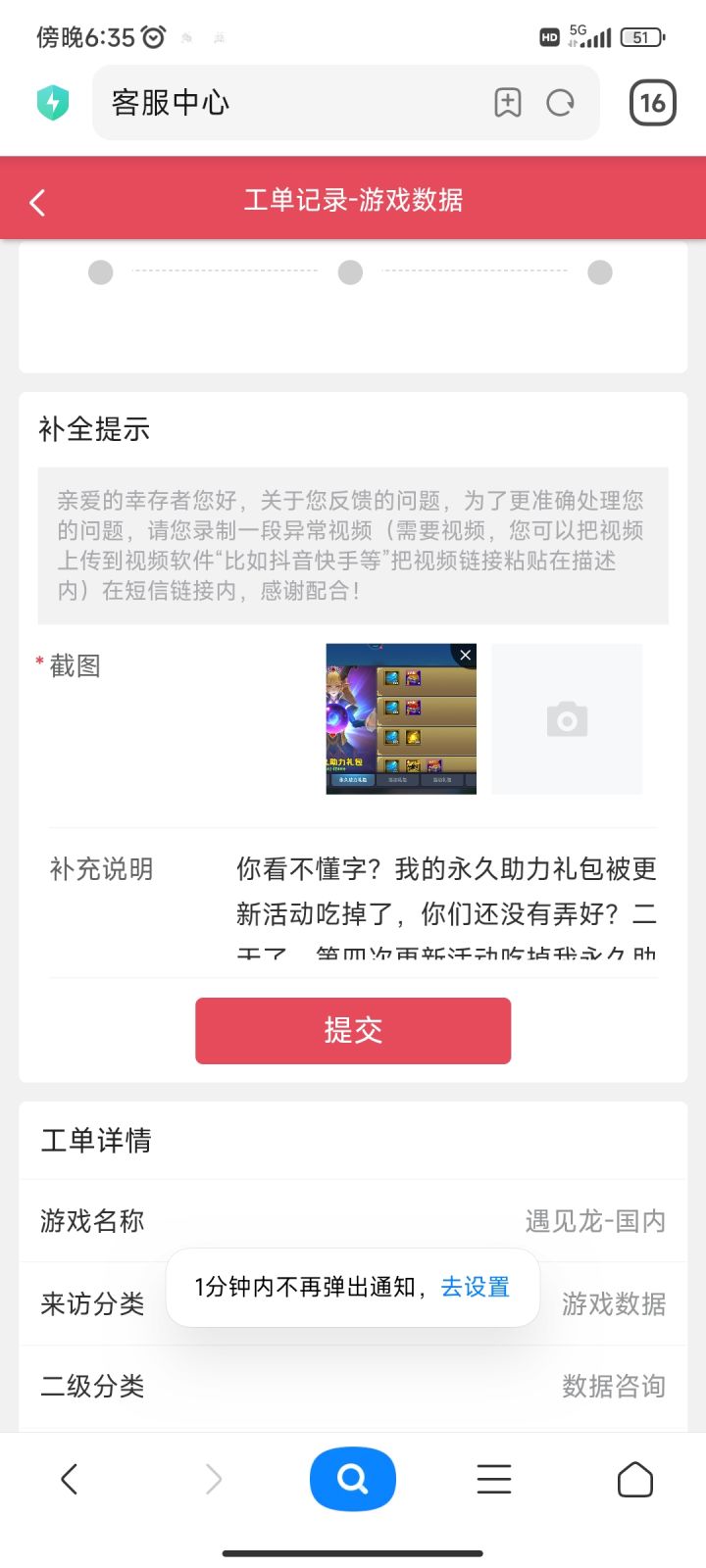Image resolution: width=706 pixels, height=1568 pixels.
Task: Return home using the home icon
Action: tap(635, 1478)
